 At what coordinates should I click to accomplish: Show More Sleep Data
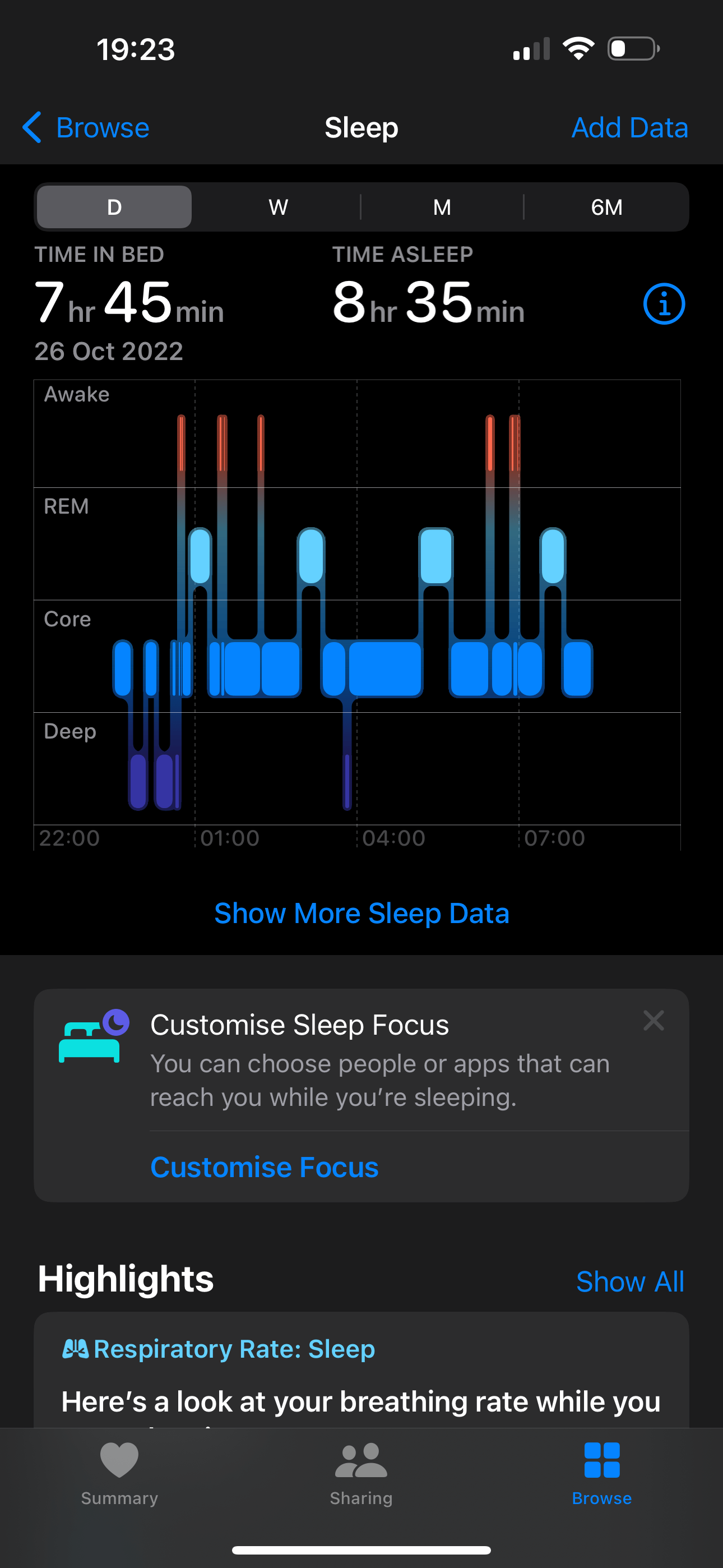(x=361, y=912)
